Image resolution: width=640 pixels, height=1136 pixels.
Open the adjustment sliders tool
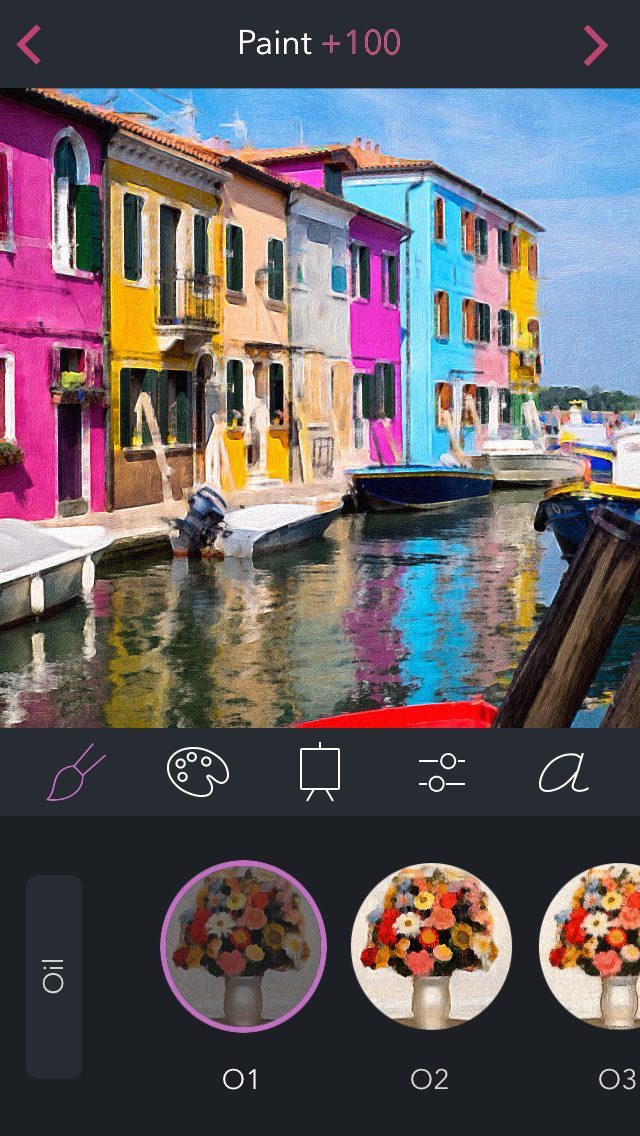[x=441, y=772]
